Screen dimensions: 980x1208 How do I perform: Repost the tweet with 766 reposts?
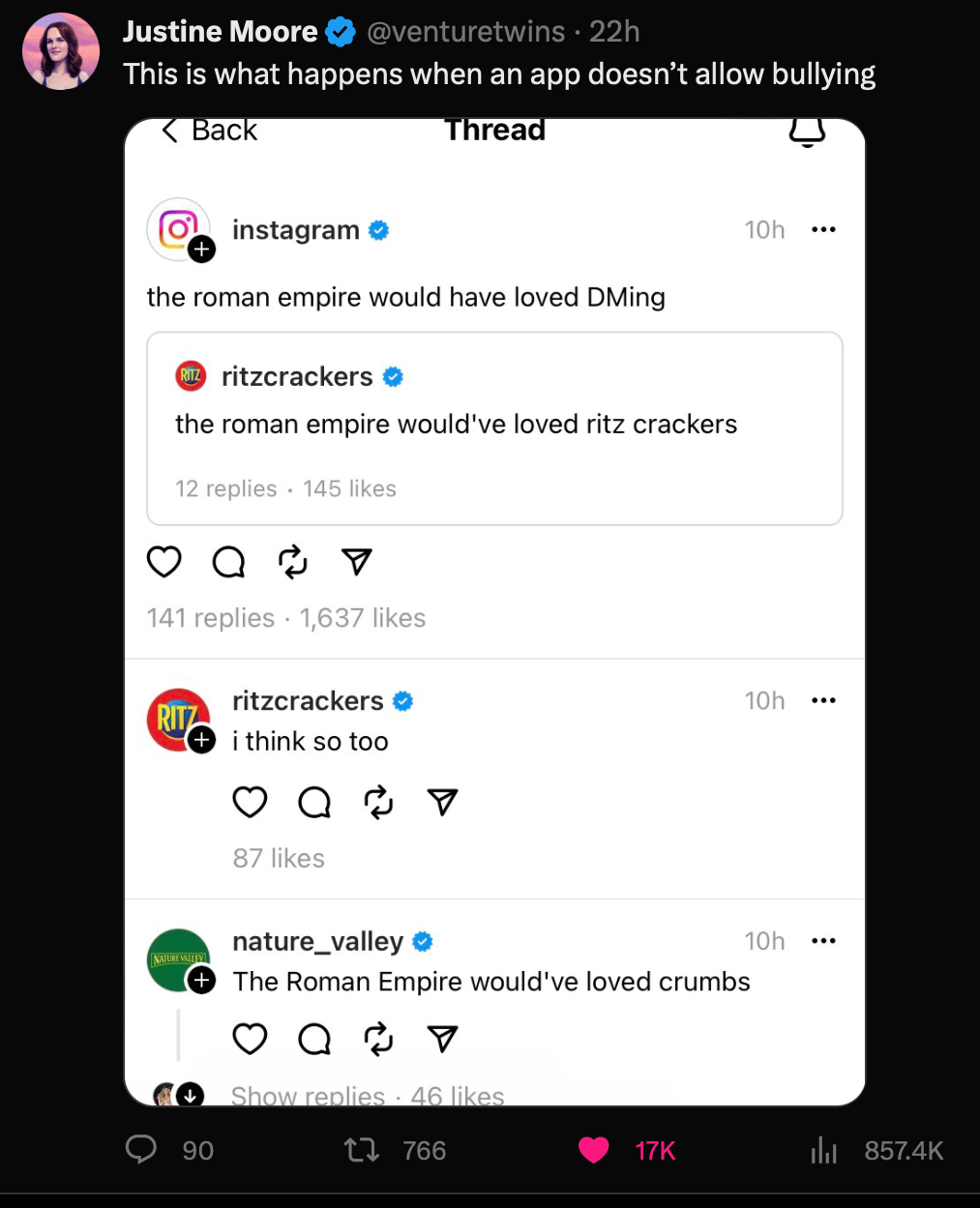[x=363, y=1149]
